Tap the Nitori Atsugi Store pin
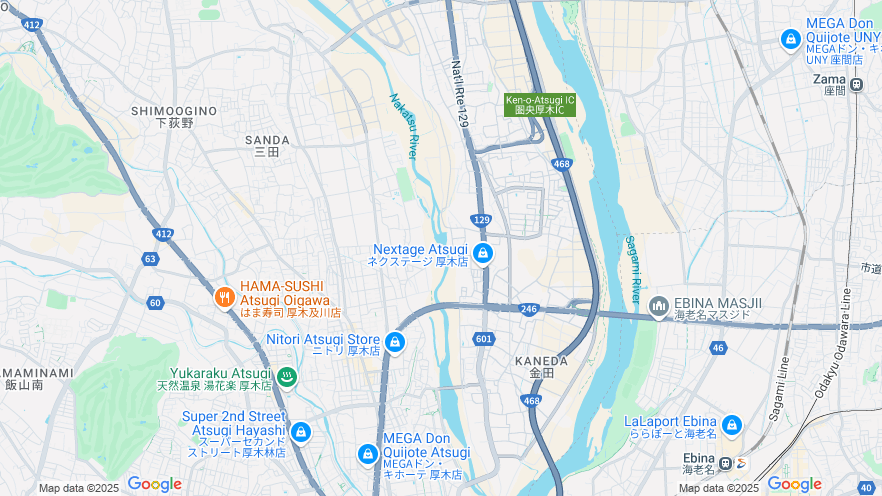This screenshot has width=882, height=496. tap(395, 343)
